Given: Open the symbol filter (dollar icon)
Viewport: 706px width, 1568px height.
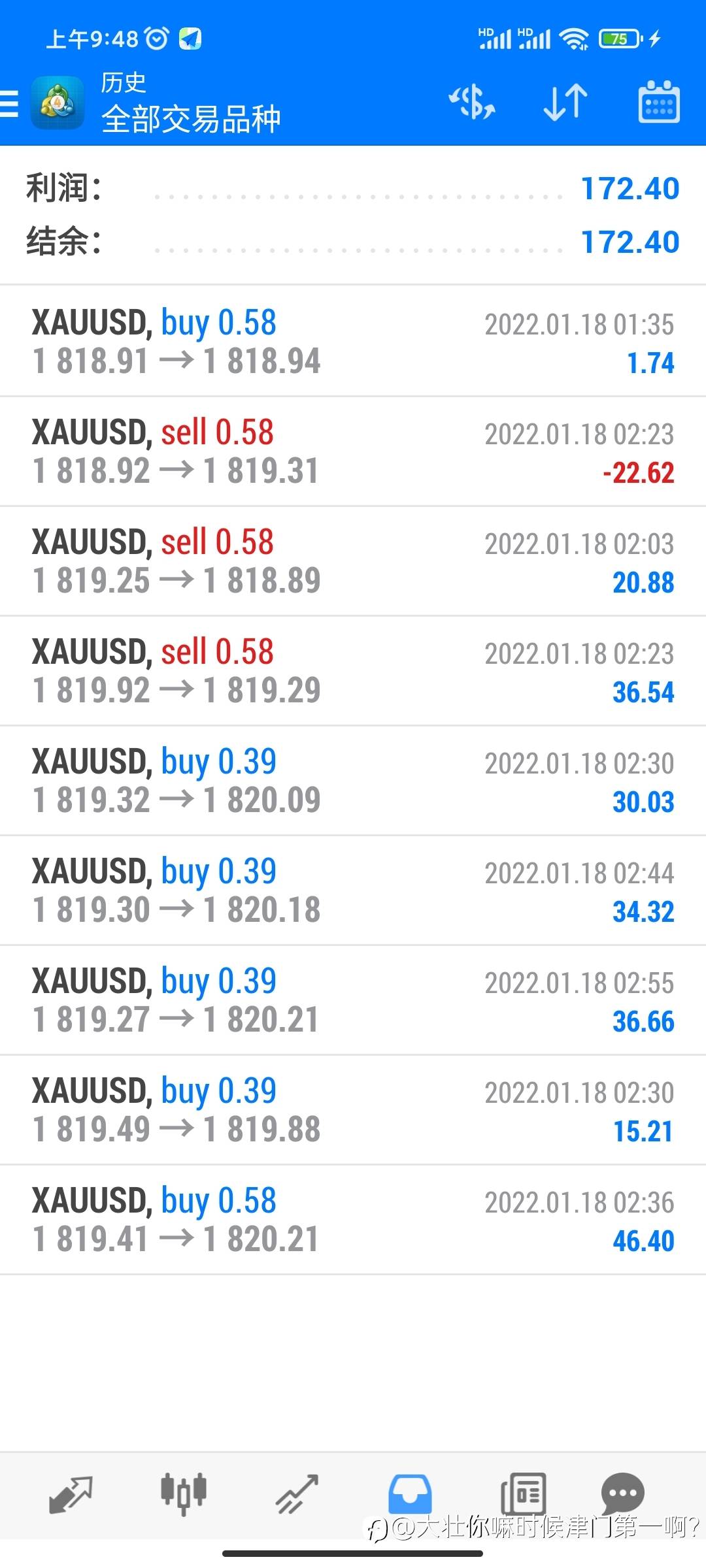Looking at the screenshot, I should coord(472,103).
